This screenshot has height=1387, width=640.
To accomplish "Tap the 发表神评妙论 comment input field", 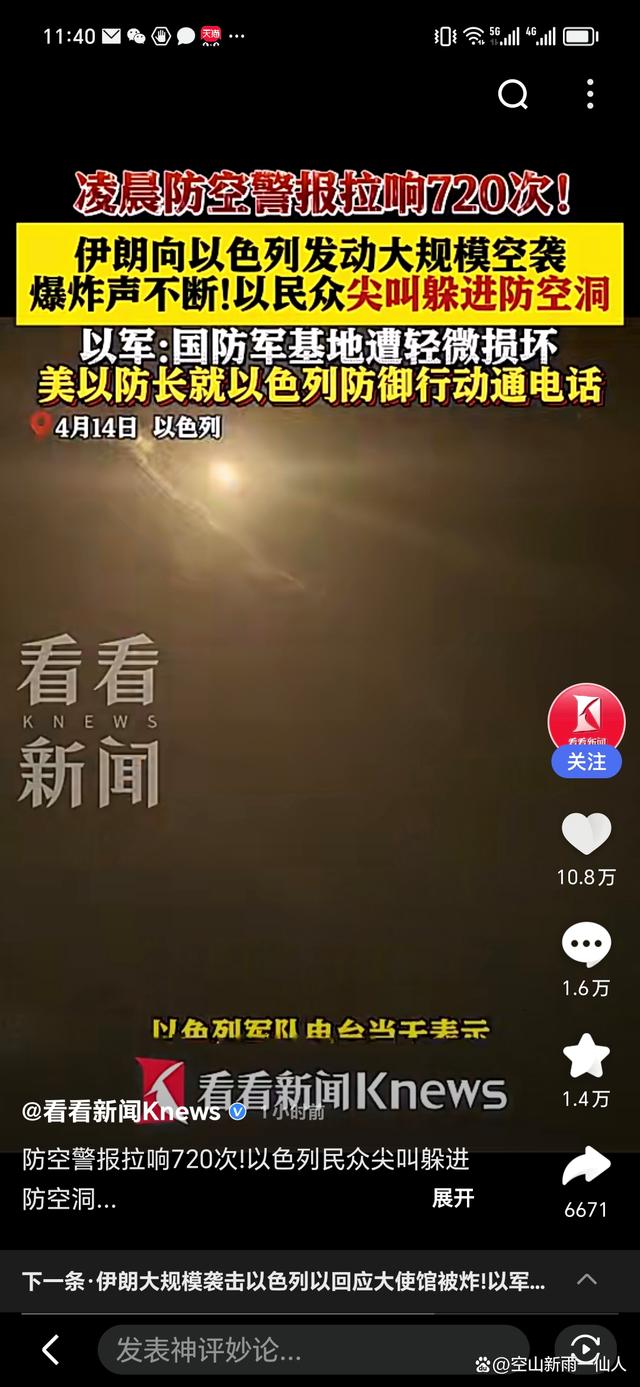I will point(310,1350).
